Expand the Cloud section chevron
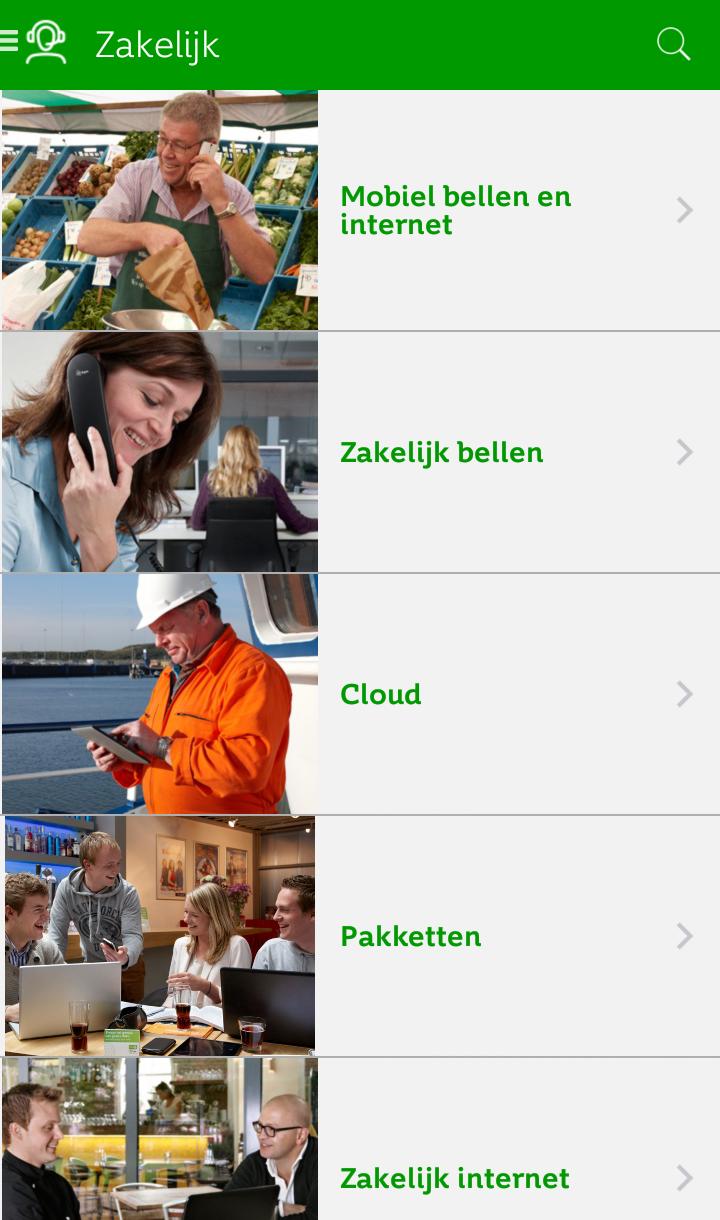 pyautogui.click(x=684, y=694)
